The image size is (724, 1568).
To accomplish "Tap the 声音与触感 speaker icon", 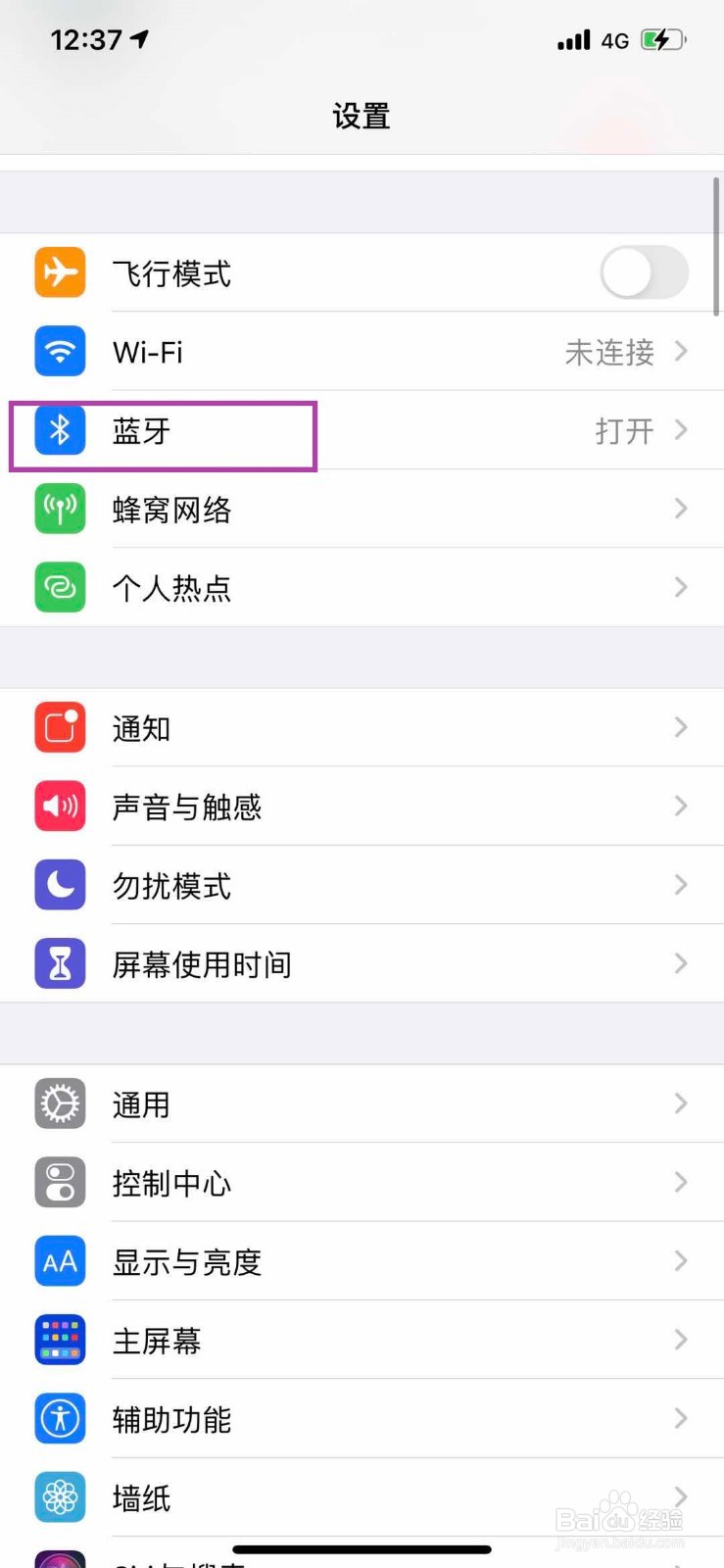I will [x=59, y=806].
